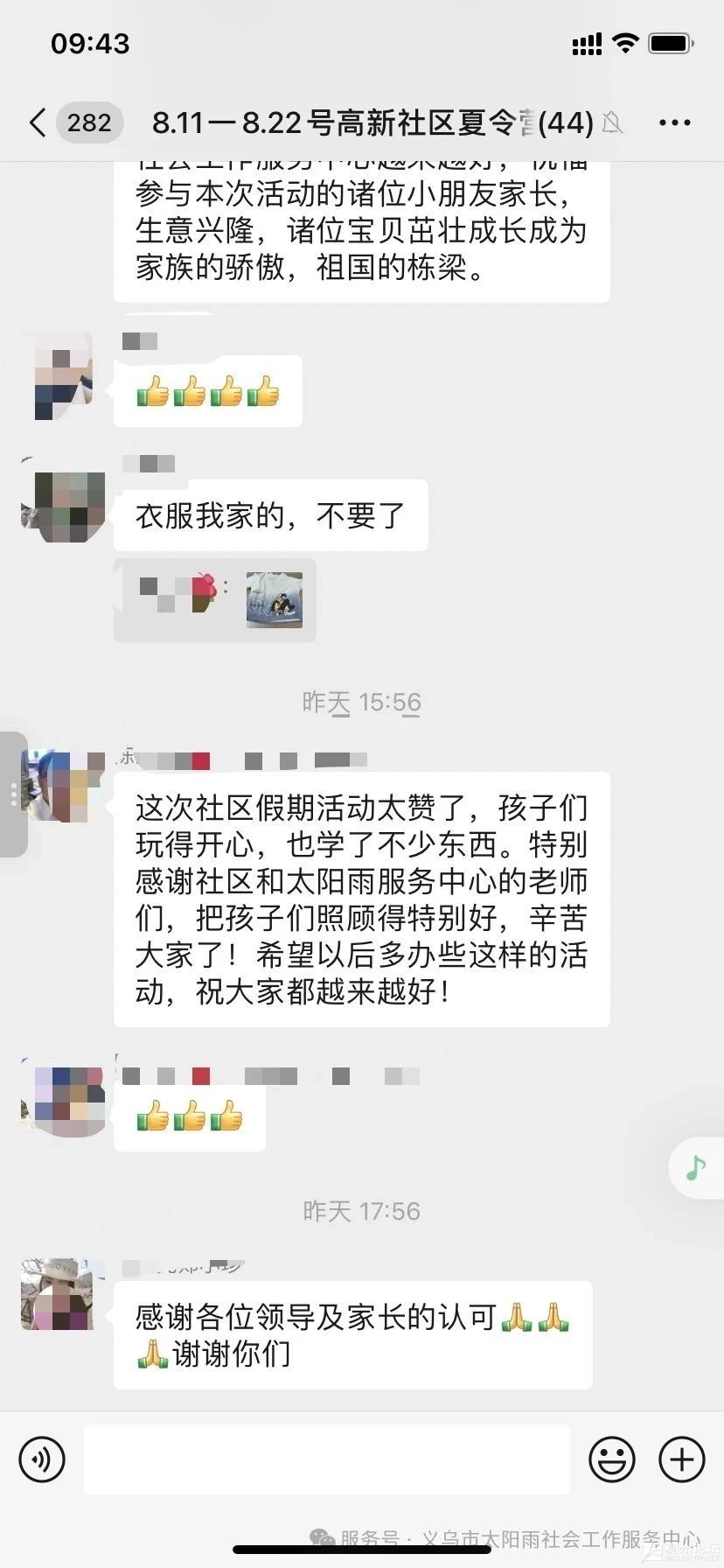724x1568 pixels.
Task: Tap the message text field
Action: pos(326,1459)
